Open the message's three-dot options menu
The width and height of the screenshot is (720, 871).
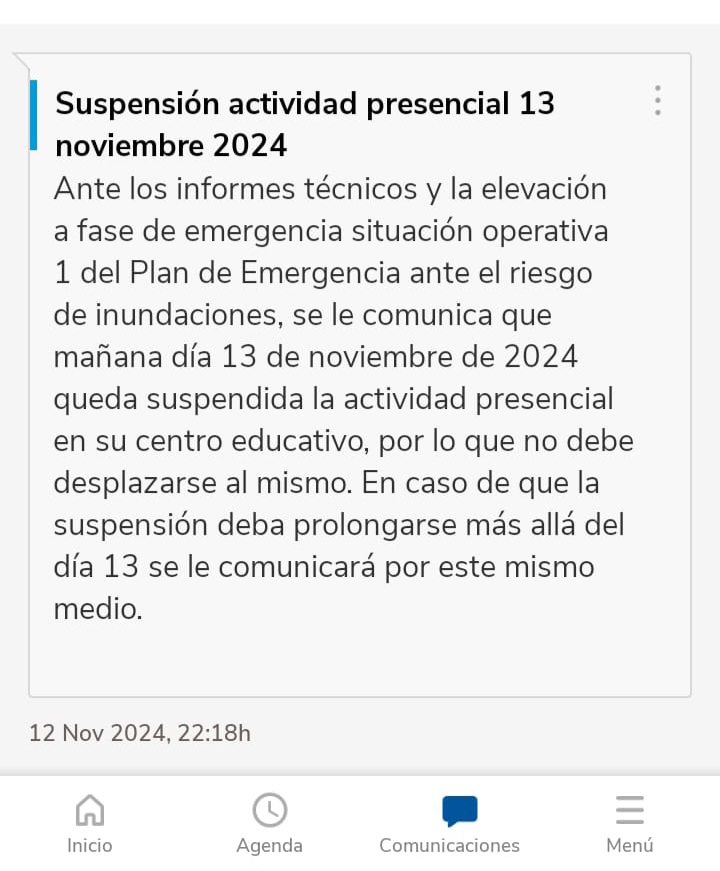(657, 101)
